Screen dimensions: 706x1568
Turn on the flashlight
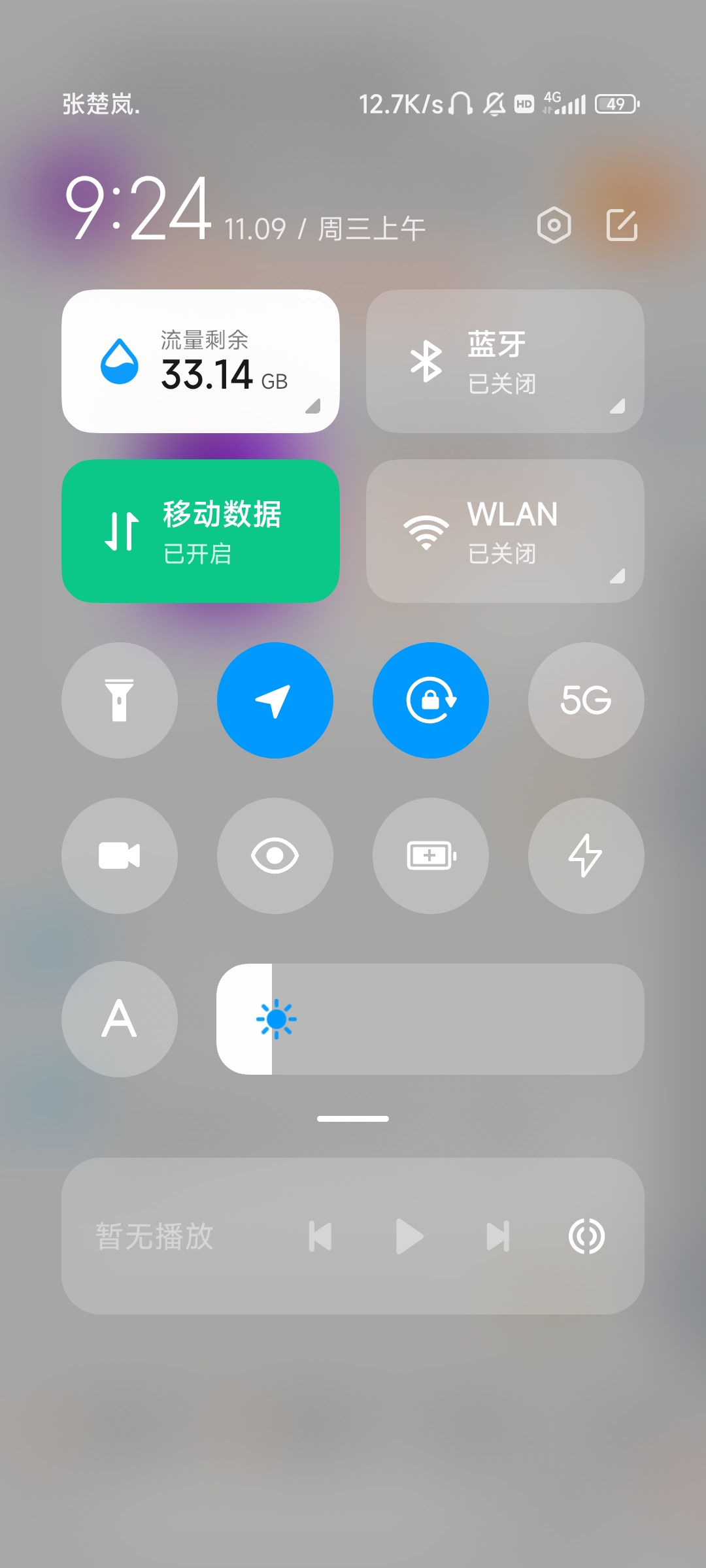click(x=120, y=700)
